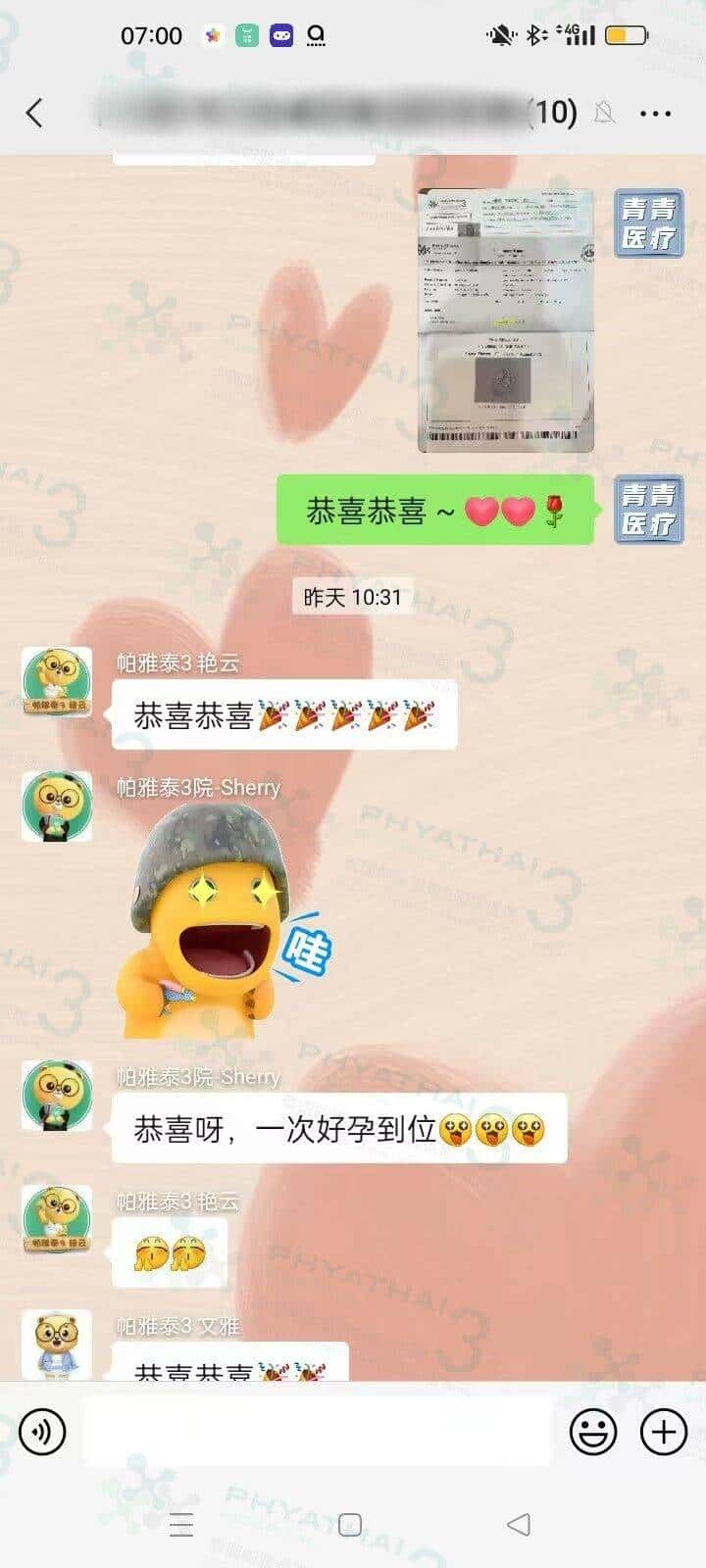View the avatar of 帕雅泰3 文雅
The image size is (706, 1568).
tap(57, 1344)
